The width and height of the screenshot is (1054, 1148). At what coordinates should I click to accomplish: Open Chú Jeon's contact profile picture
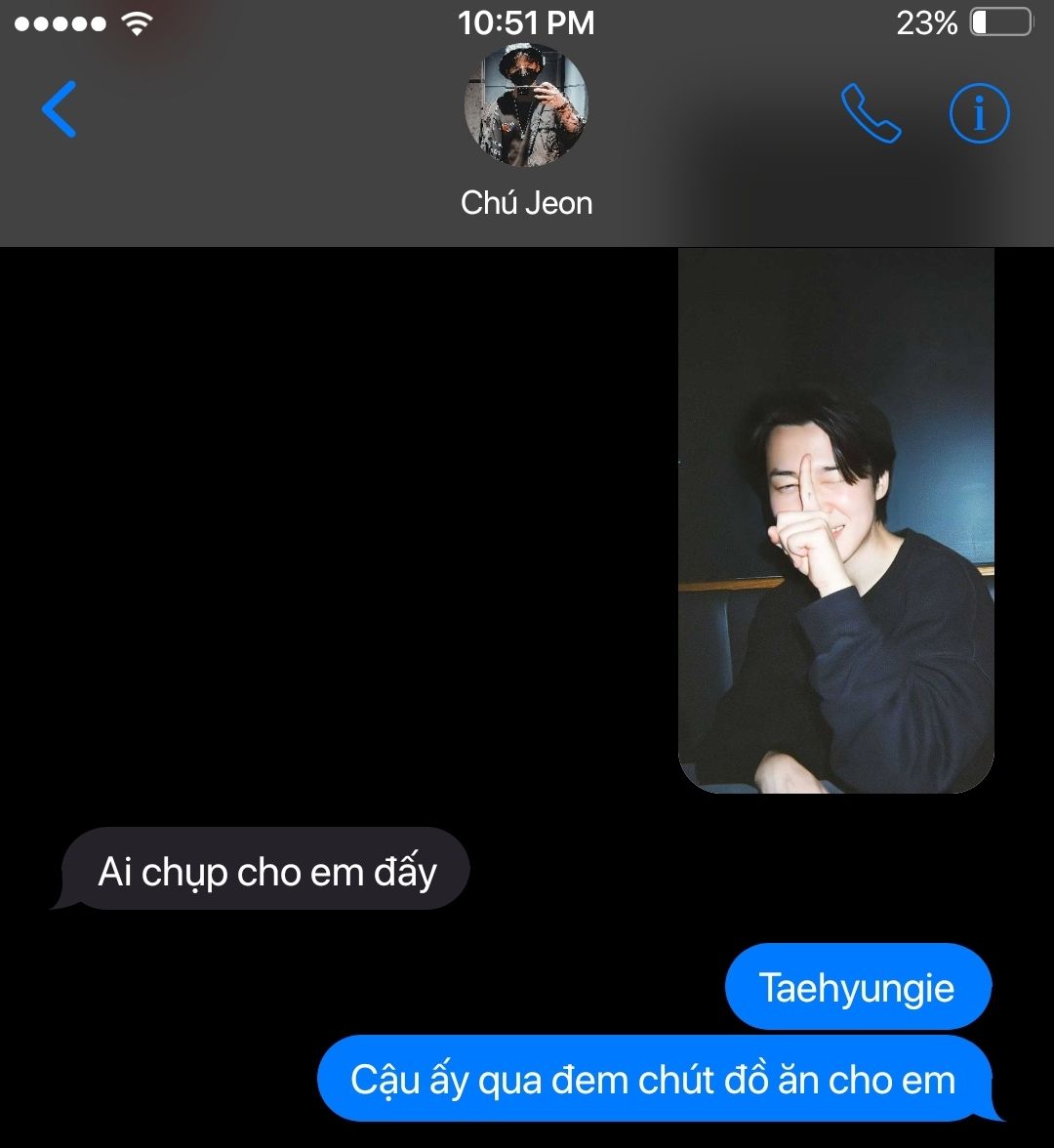click(526, 104)
